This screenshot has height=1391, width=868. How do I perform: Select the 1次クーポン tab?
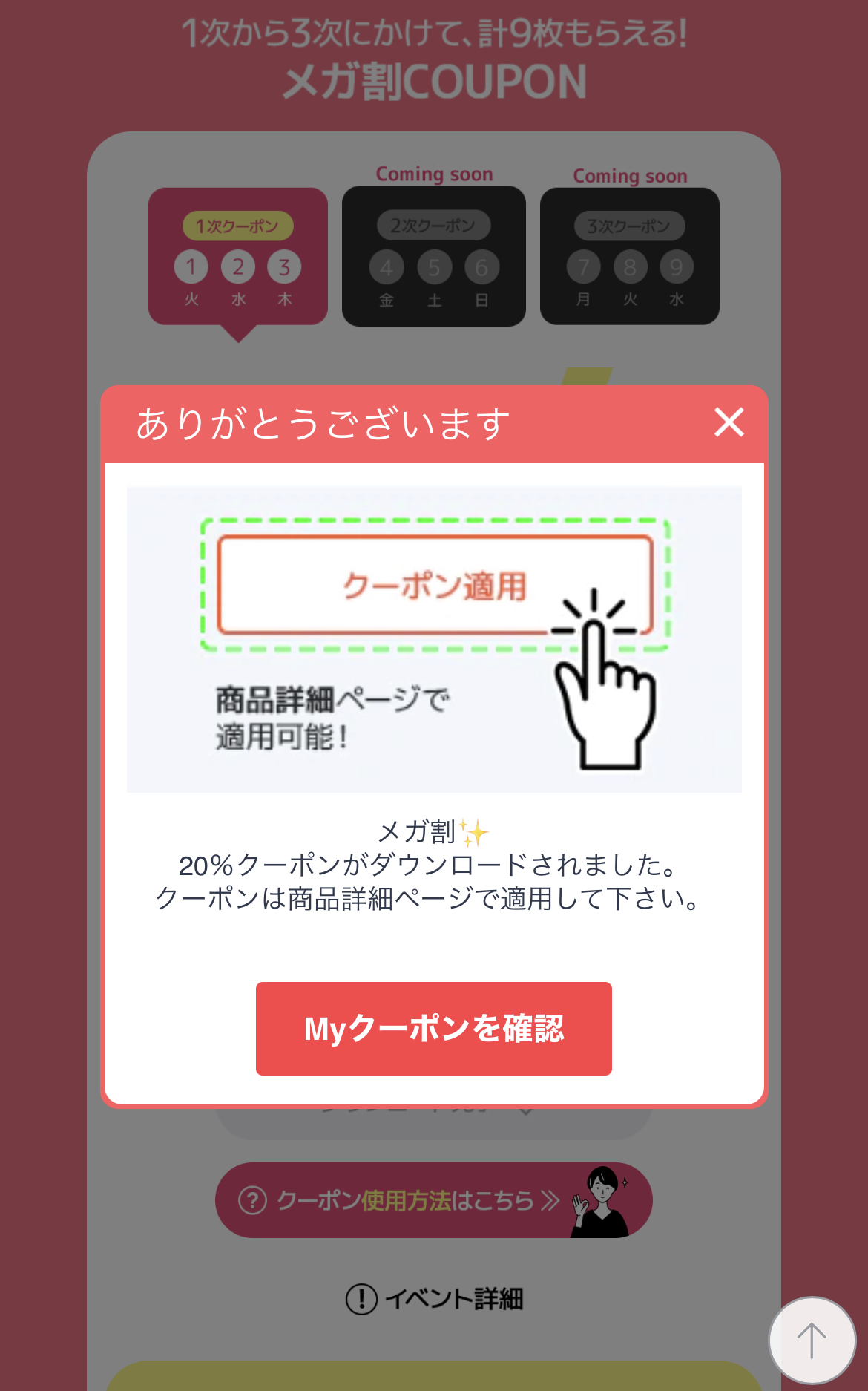click(238, 257)
